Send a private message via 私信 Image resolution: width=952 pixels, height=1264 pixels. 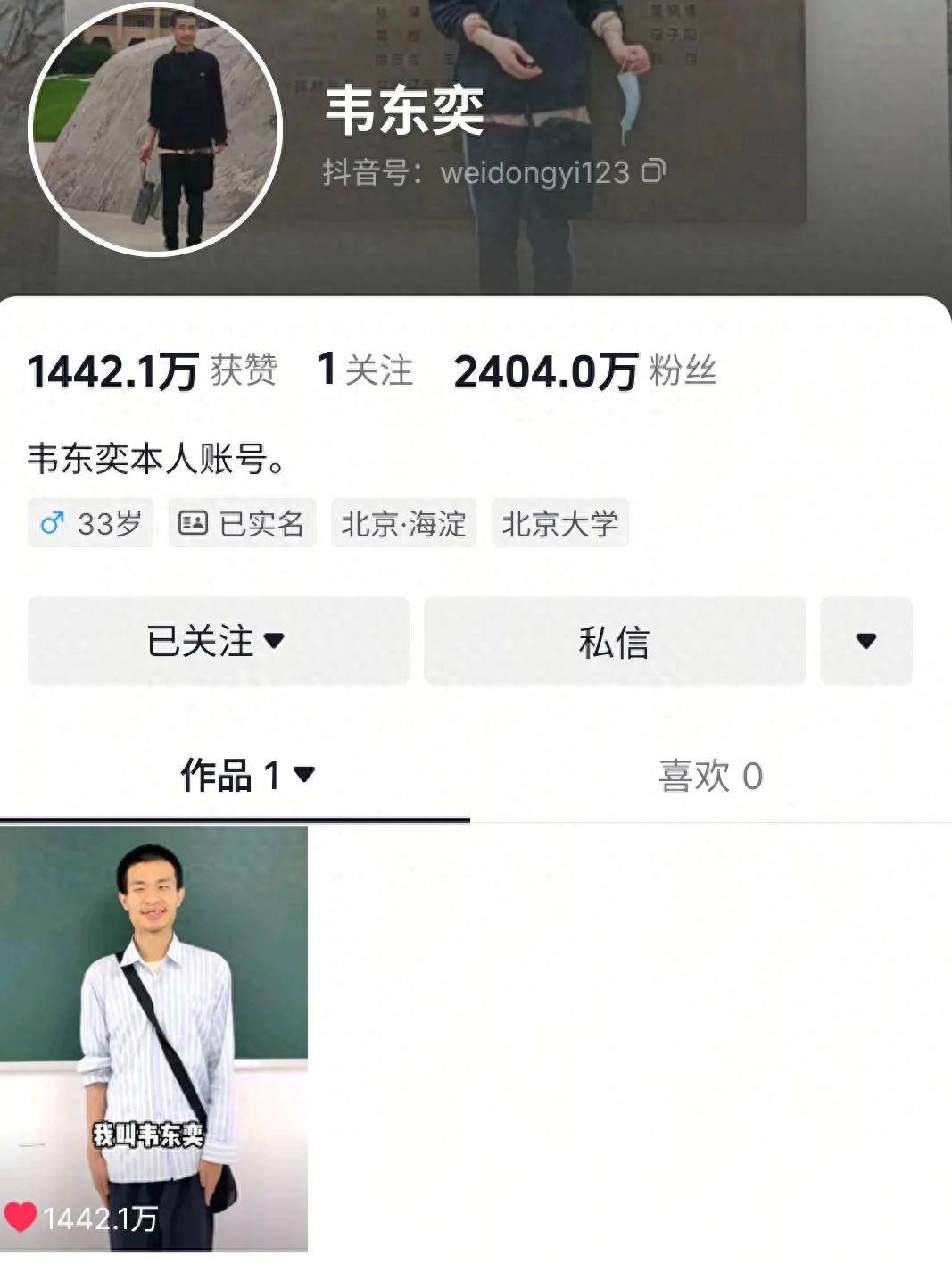pos(614,641)
